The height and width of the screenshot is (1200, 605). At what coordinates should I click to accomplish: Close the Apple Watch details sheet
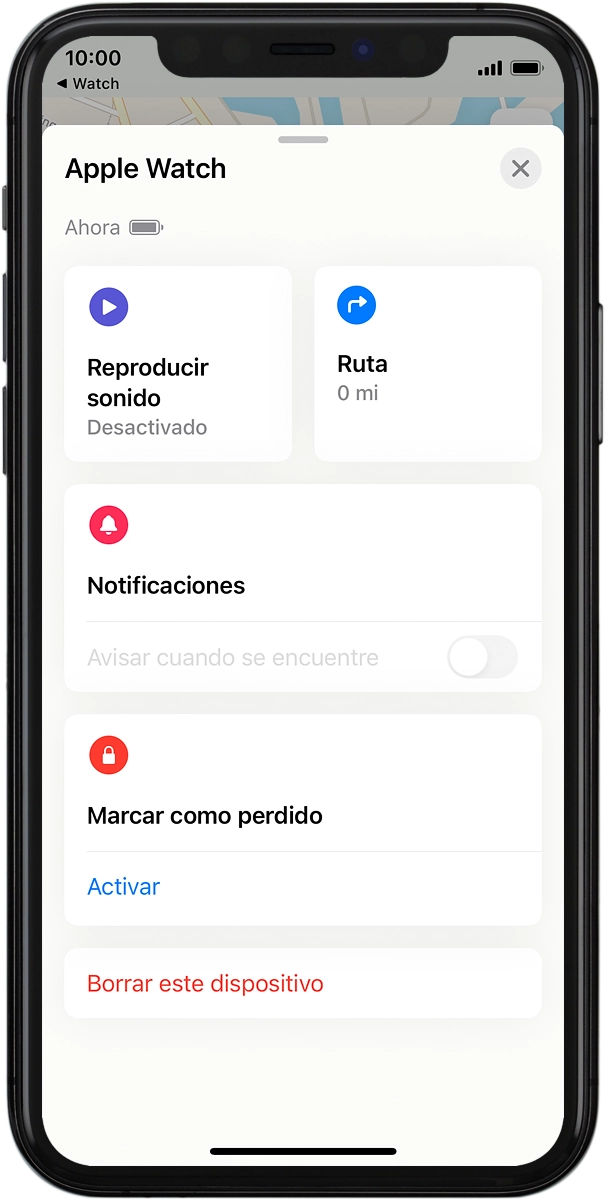coord(520,169)
